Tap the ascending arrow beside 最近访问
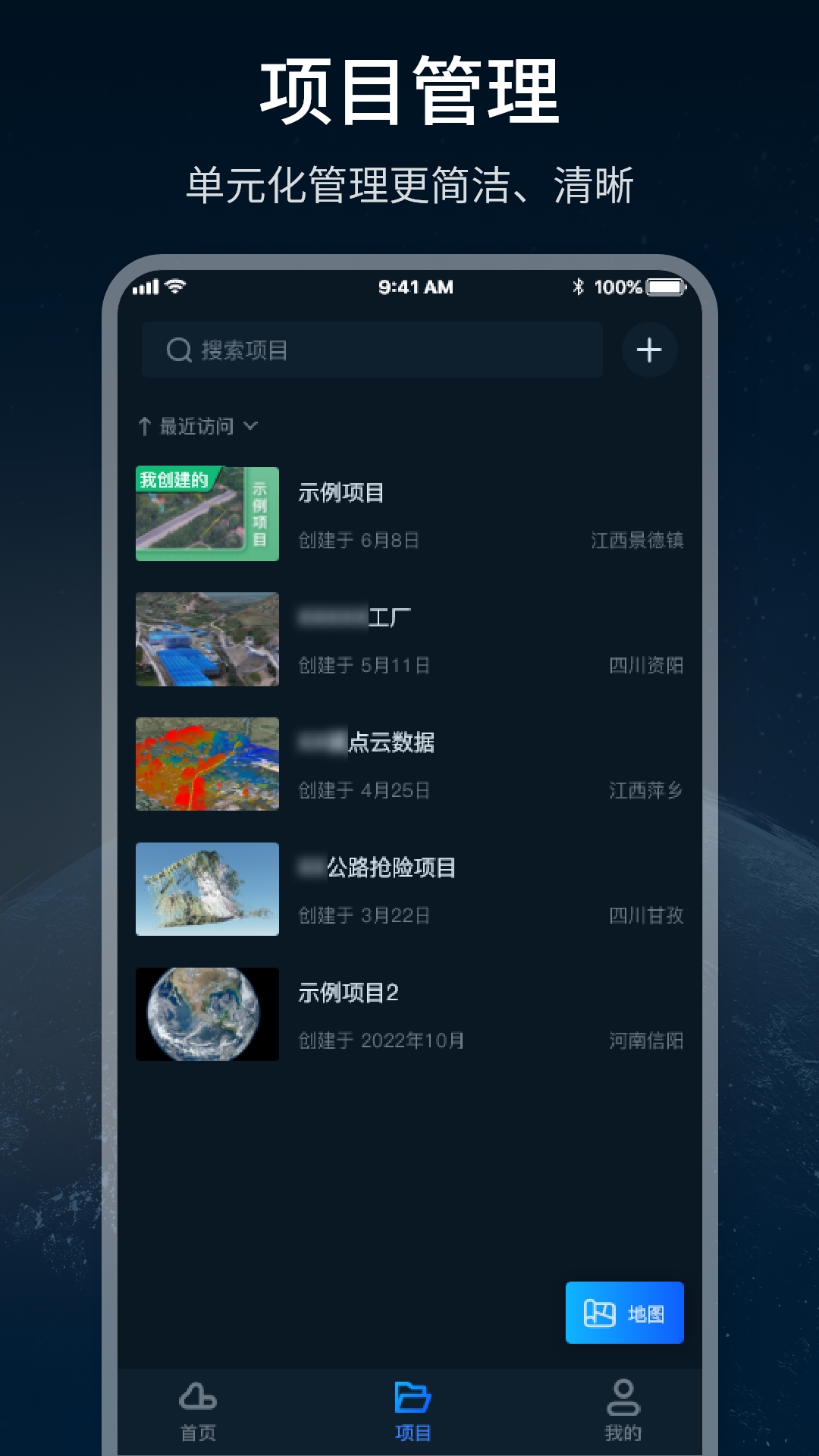This screenshot has height=1456, width=819. tap(145, 427)
